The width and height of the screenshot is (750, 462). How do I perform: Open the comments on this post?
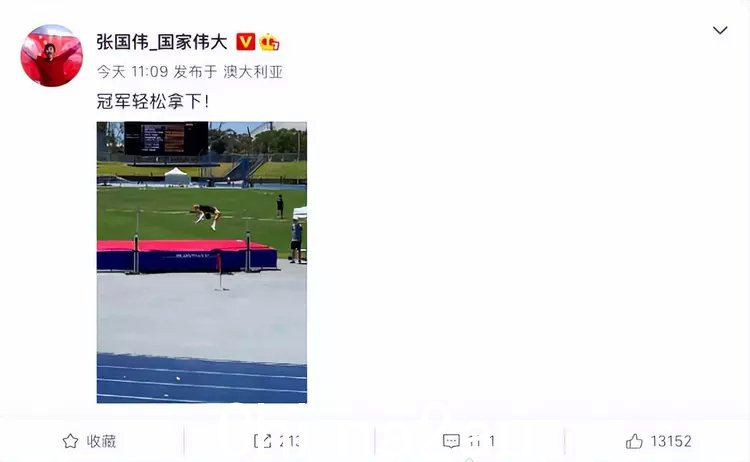(x=469, y=441)
